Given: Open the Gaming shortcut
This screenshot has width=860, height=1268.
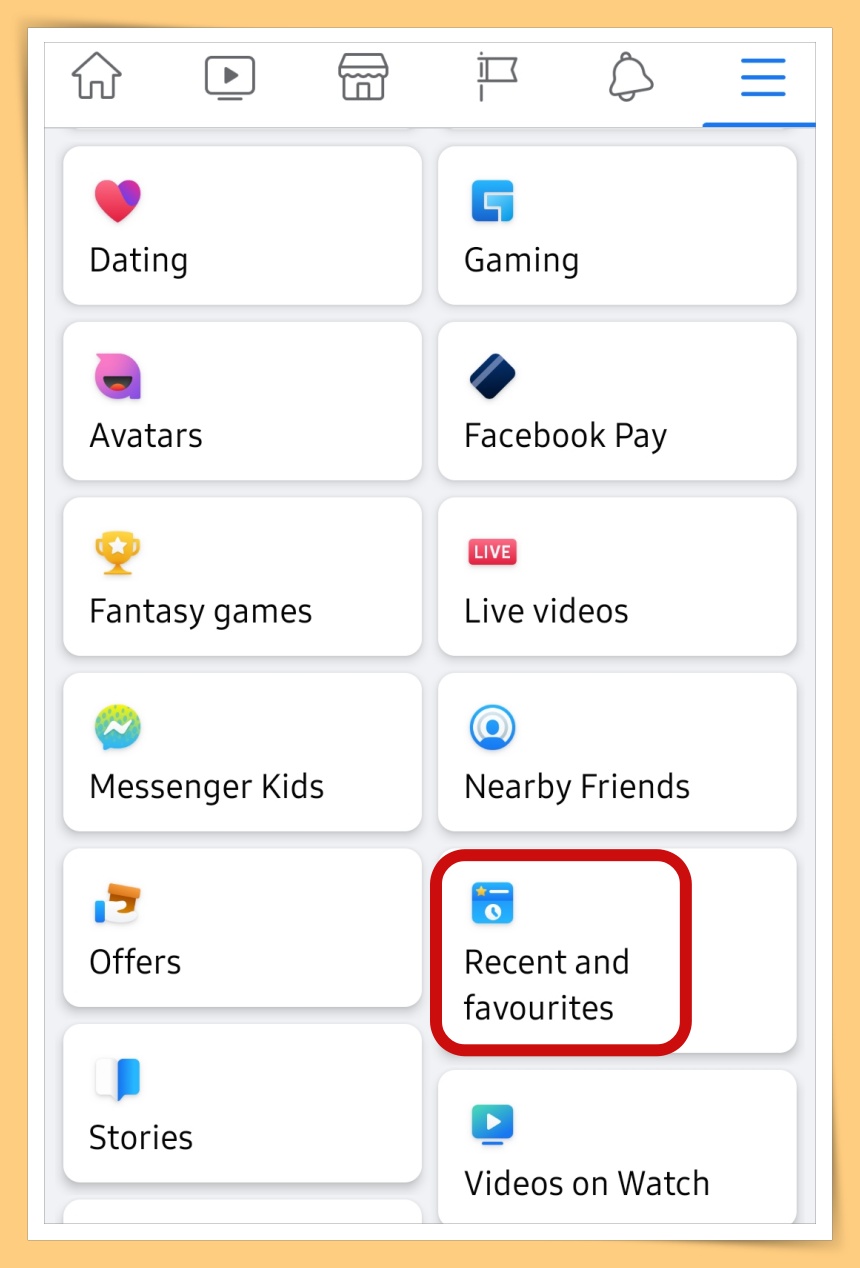Looking at the screenshot, I should pyautogui.click(x=617, y=226).
